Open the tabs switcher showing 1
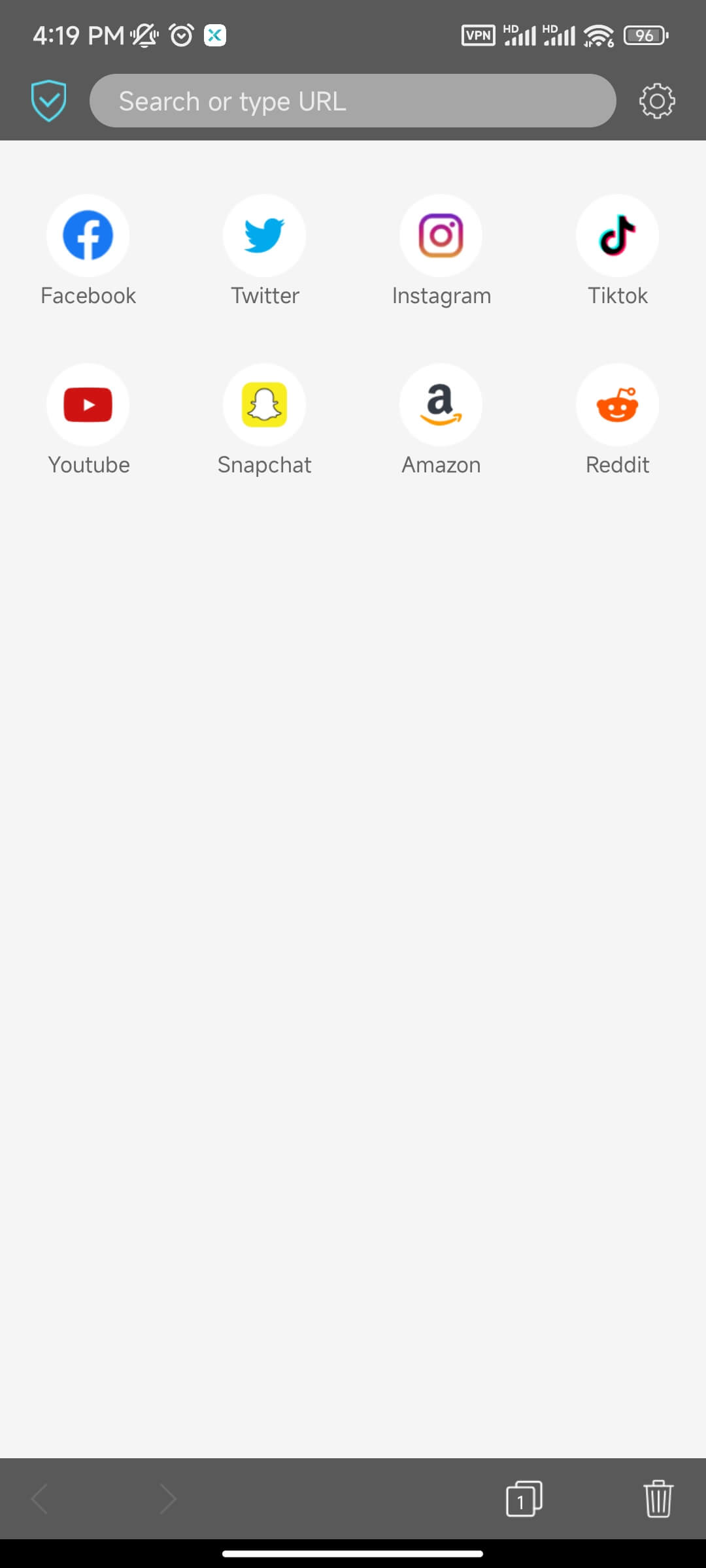The width and height of the screenshot is (706, 1568). 524,1499
